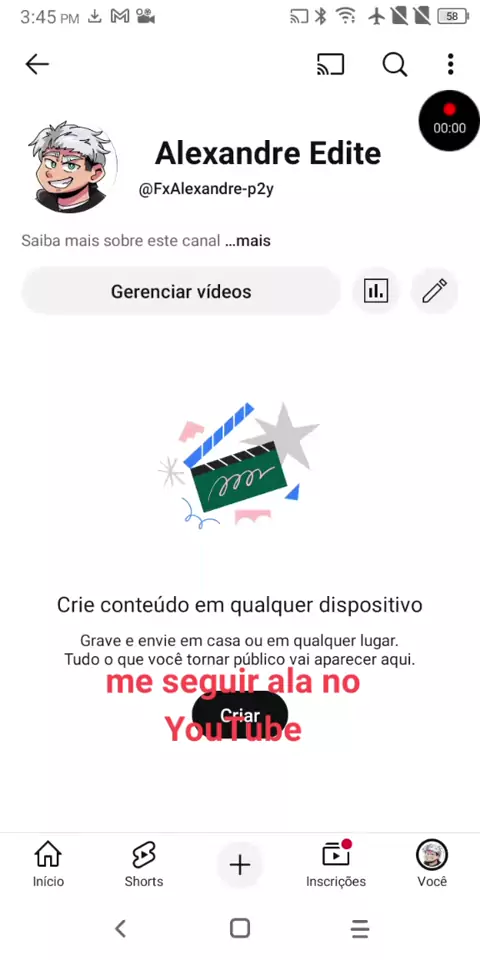Screen dimensions: 480x960
Task: Expand channel description via …mais
Action: [247, 241]
